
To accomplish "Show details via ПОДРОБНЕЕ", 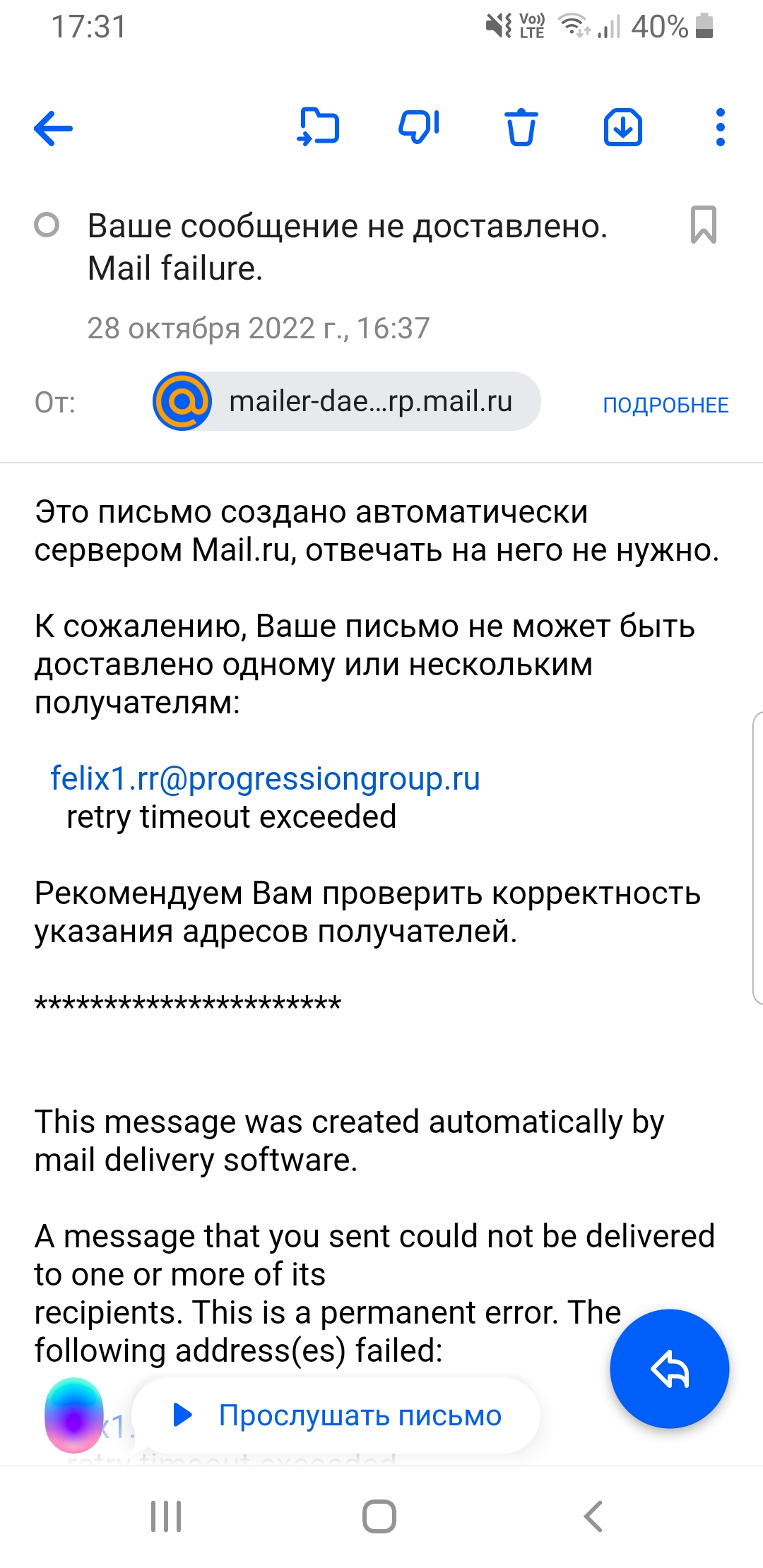I will pyautogui.click(x=666, y=405).
